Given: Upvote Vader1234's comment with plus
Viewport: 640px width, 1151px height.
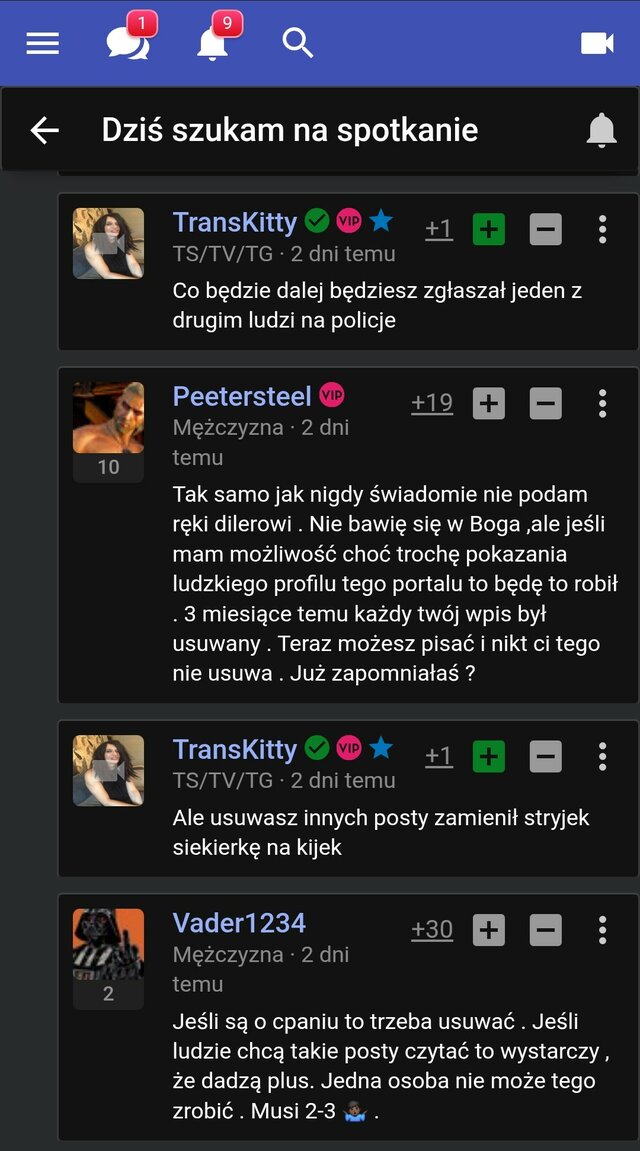Looking at the screenshot, I should click(488, 930).
